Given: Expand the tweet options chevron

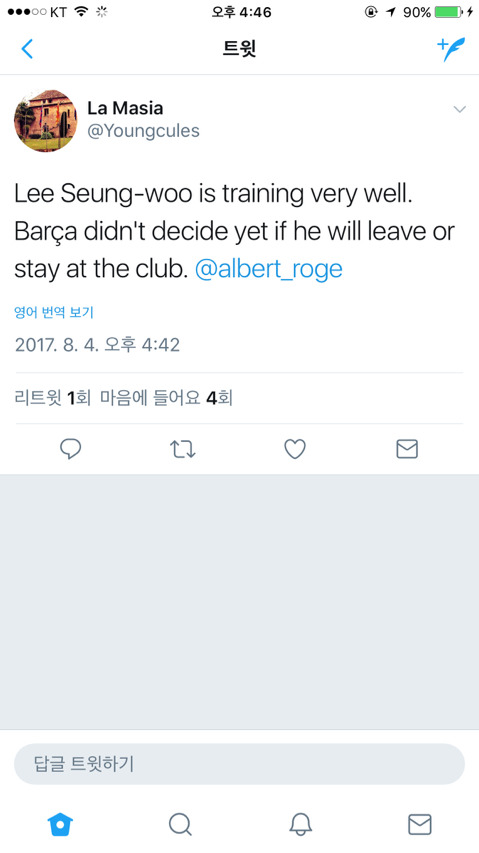Looking at the screenshot, I should [459, 109].
